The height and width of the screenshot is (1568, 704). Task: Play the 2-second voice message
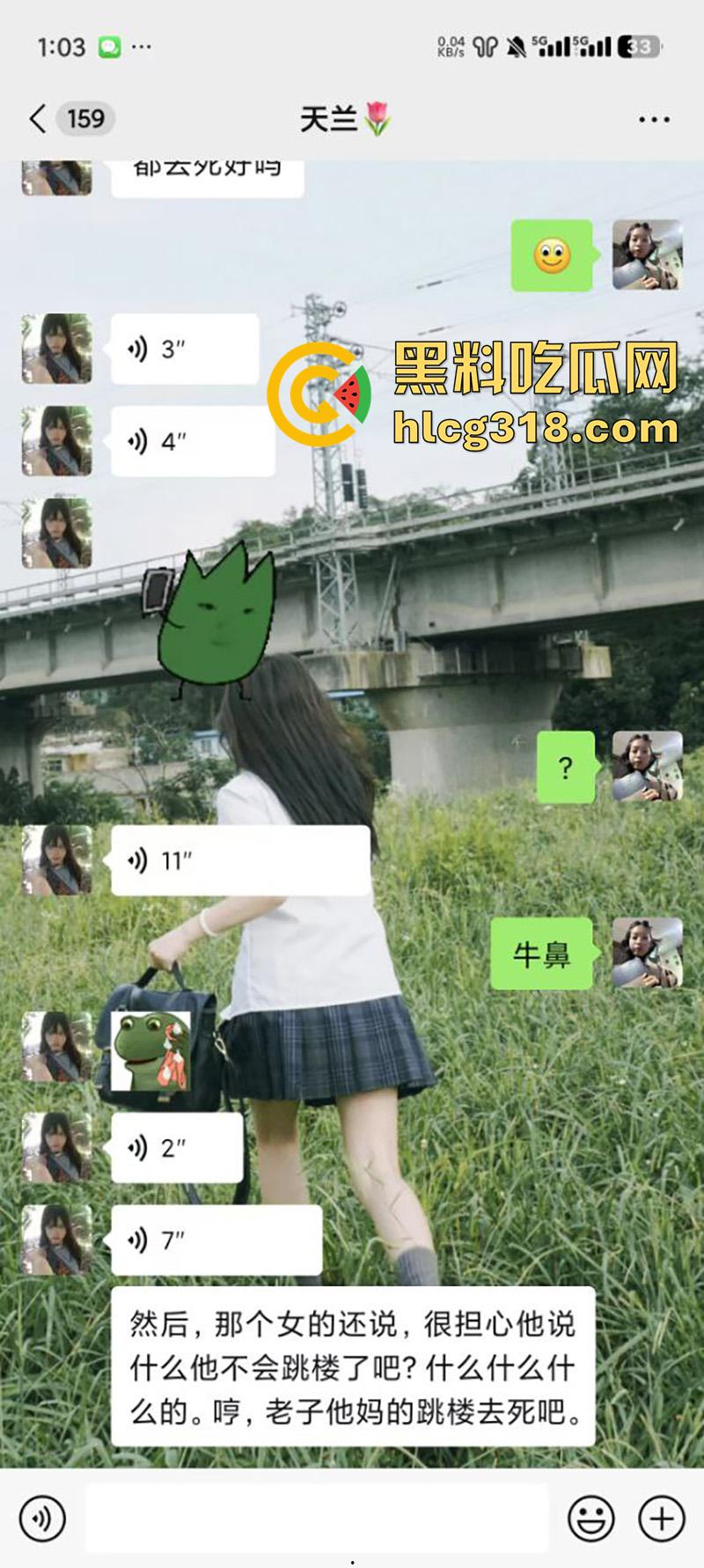tap(177, 1147)
